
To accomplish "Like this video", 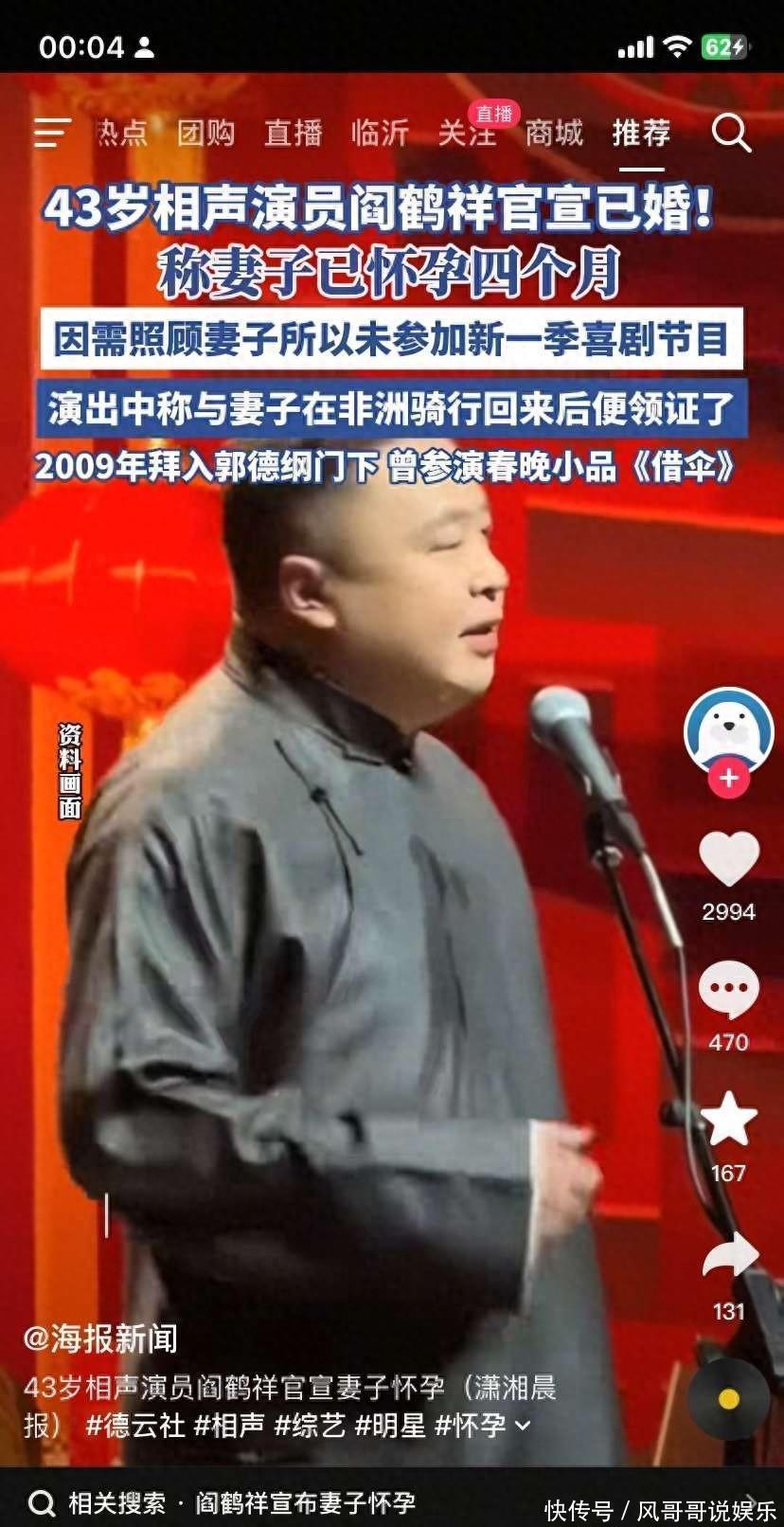I will [728, 860].
